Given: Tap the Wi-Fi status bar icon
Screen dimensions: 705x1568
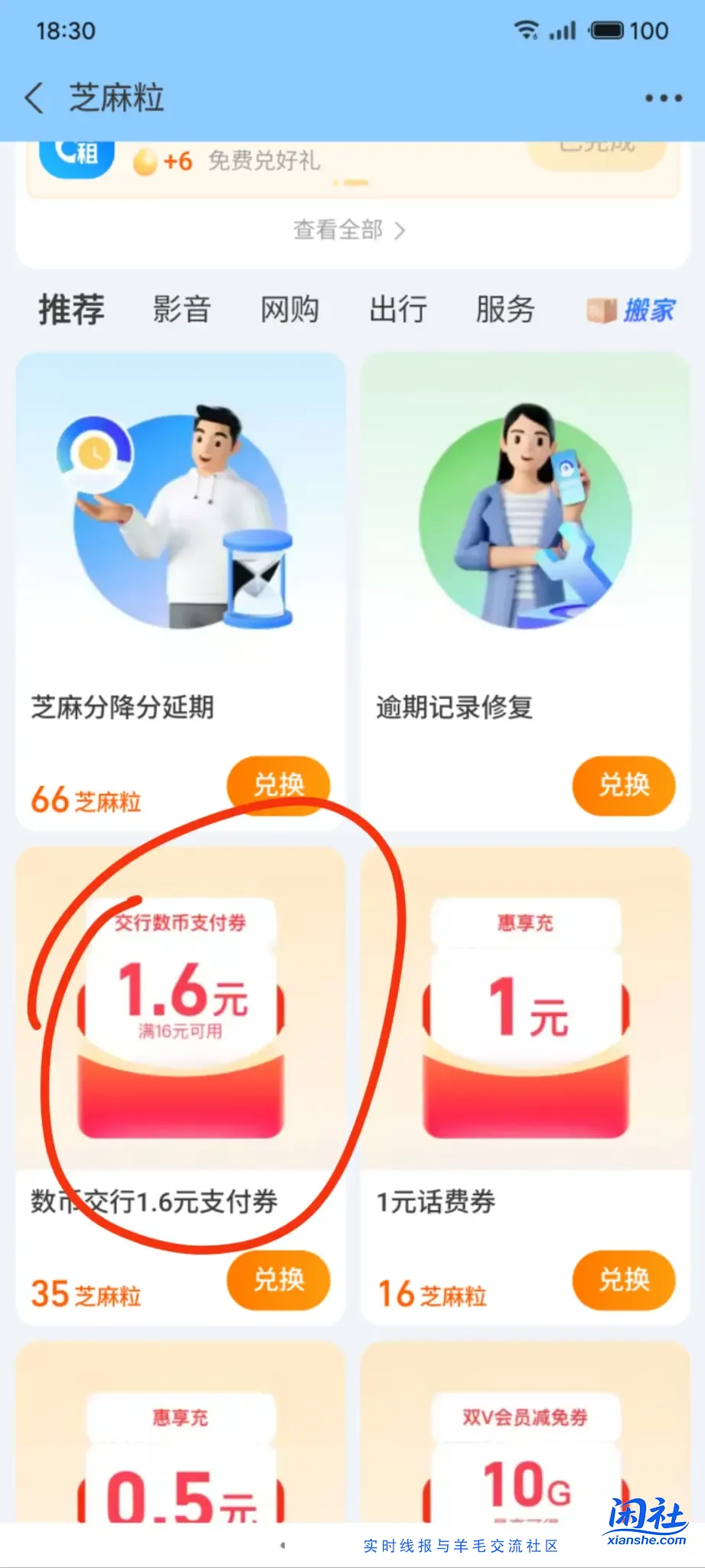Looking at the screenshot, I should point(527,30).
